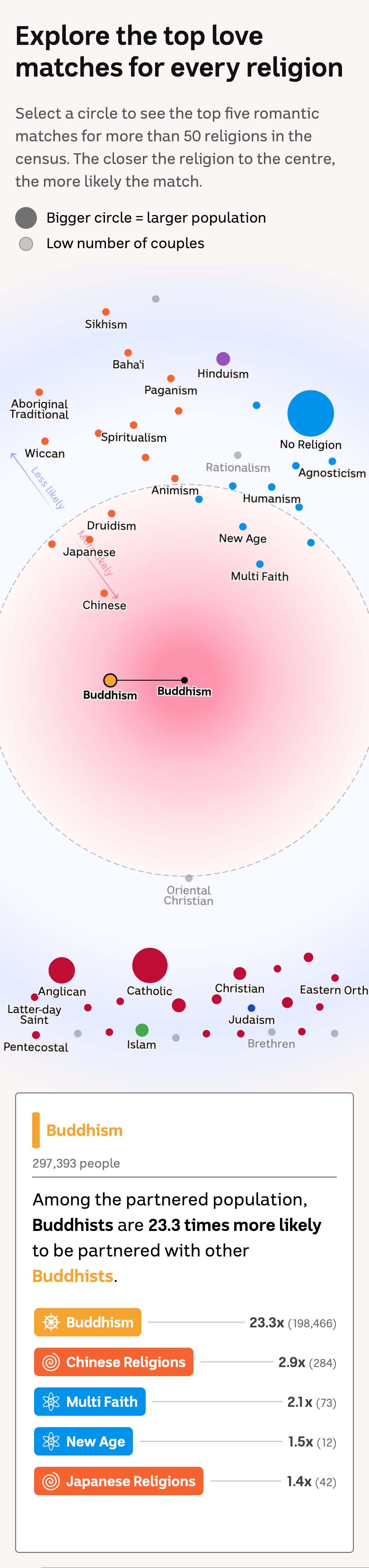Tap the Sikhism dot
This screenshot has width=369, height=1568.
tap(106, 312)
